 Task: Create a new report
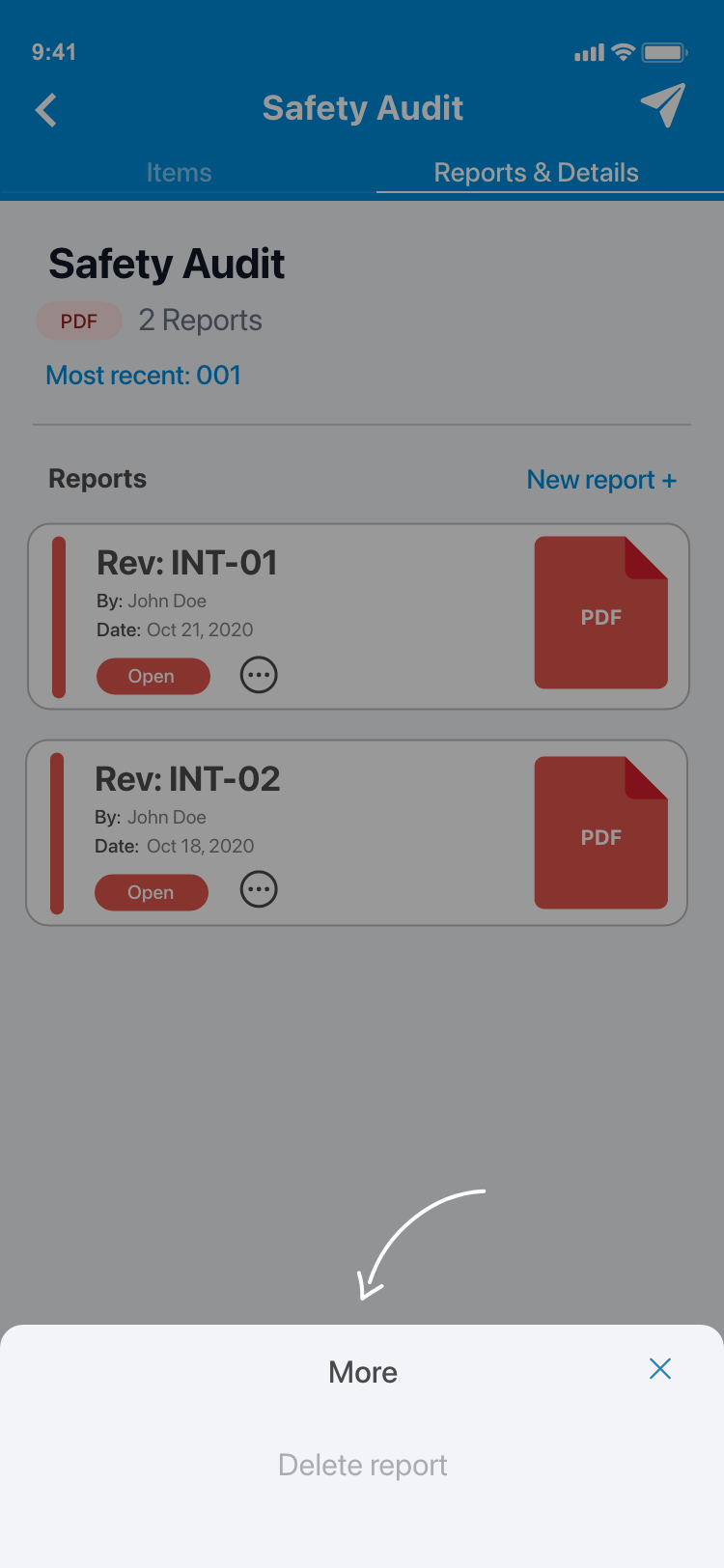601,480
